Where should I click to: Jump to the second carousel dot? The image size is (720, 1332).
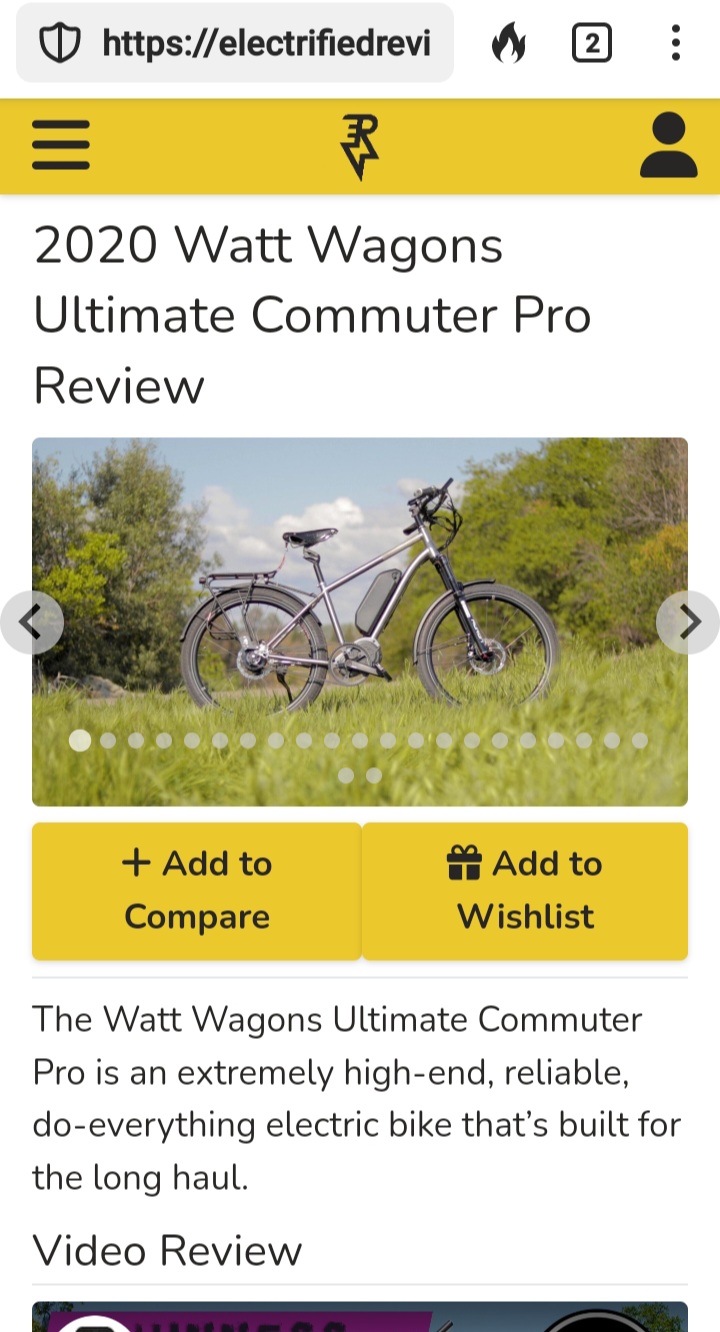[x=108, y=741]
